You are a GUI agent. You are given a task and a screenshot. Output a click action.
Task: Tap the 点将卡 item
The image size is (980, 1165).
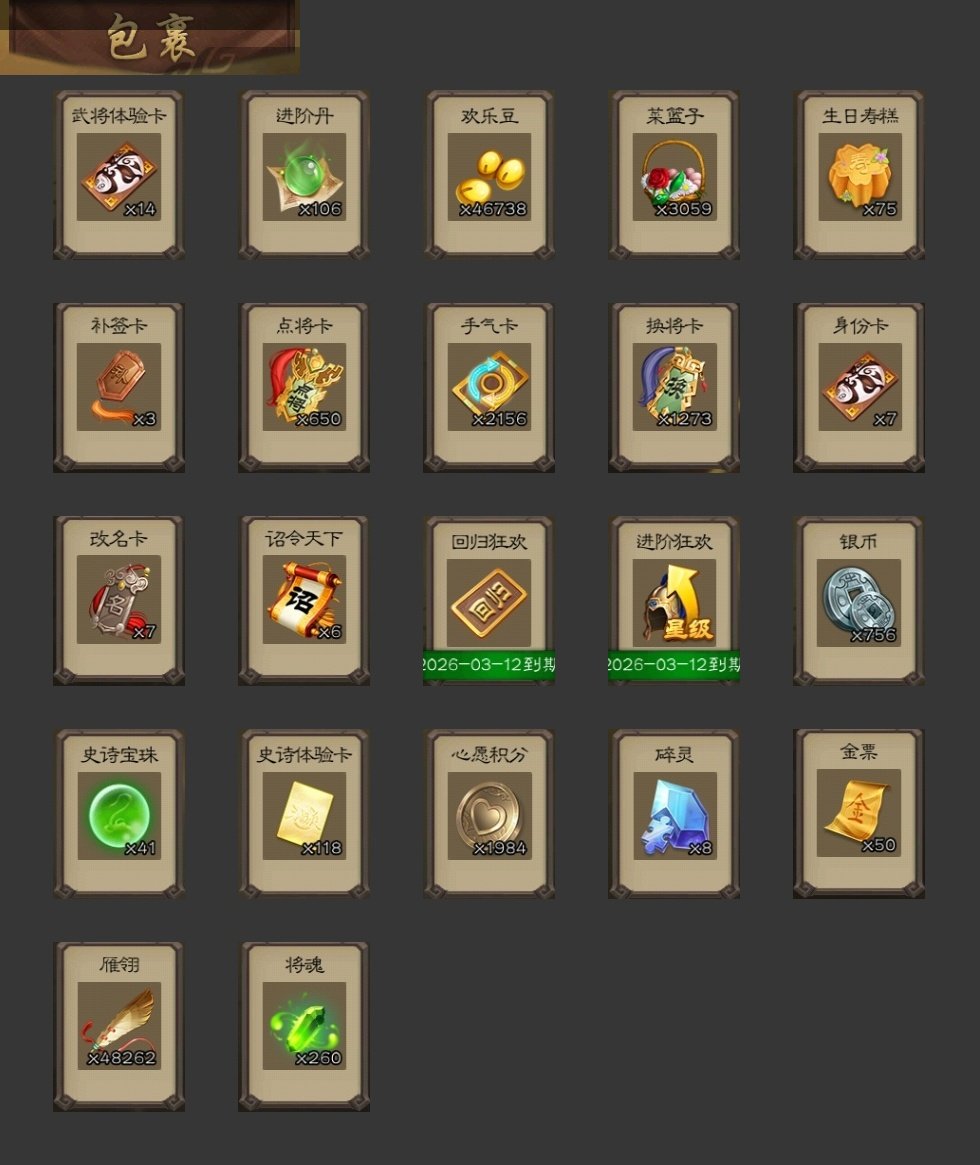pyautogui.click(x=304, y=388)
